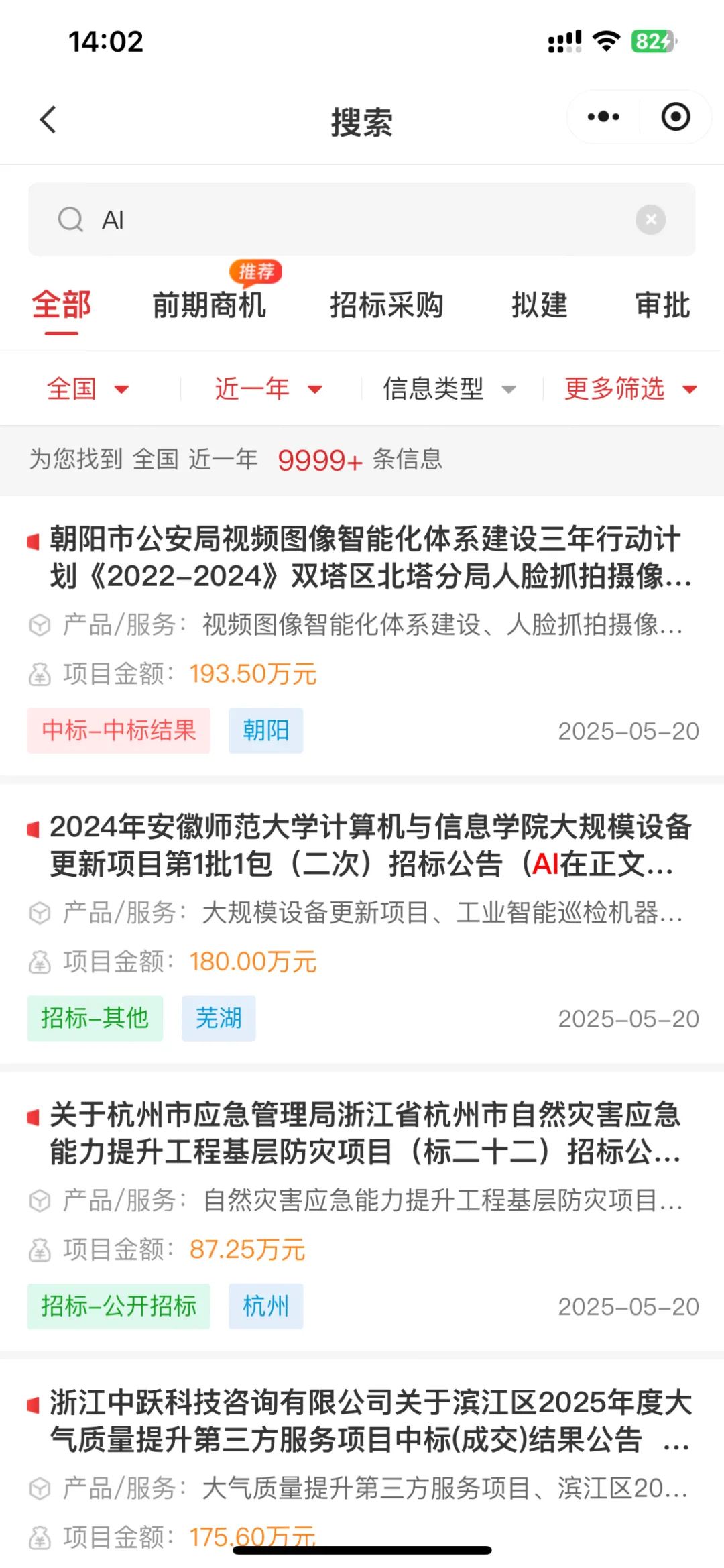Expand the 全国 region dropdown

tap(88, 388)
